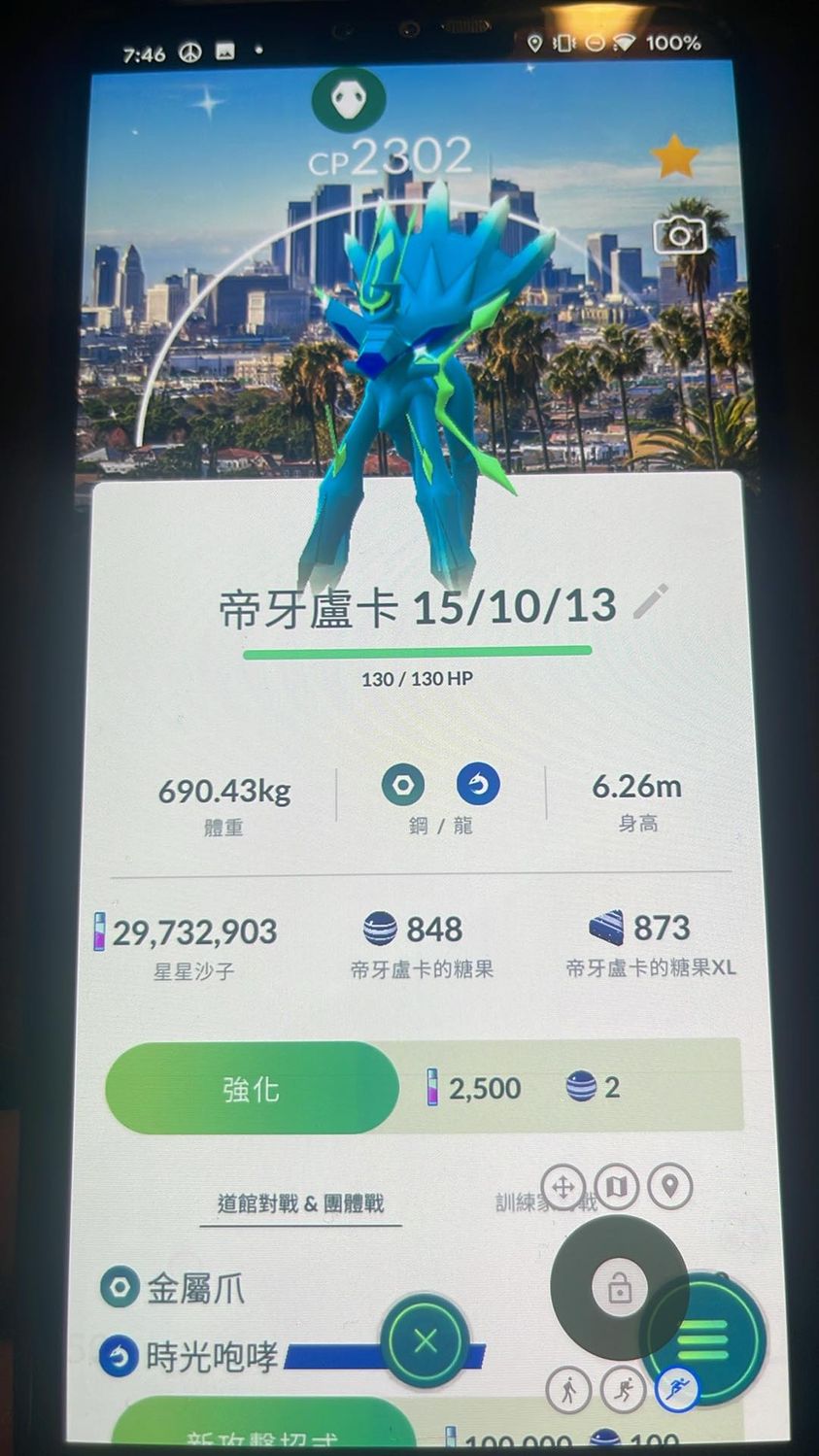819x1456 pixels.
Task: Select running speed mode
Action: [623, 1391]
